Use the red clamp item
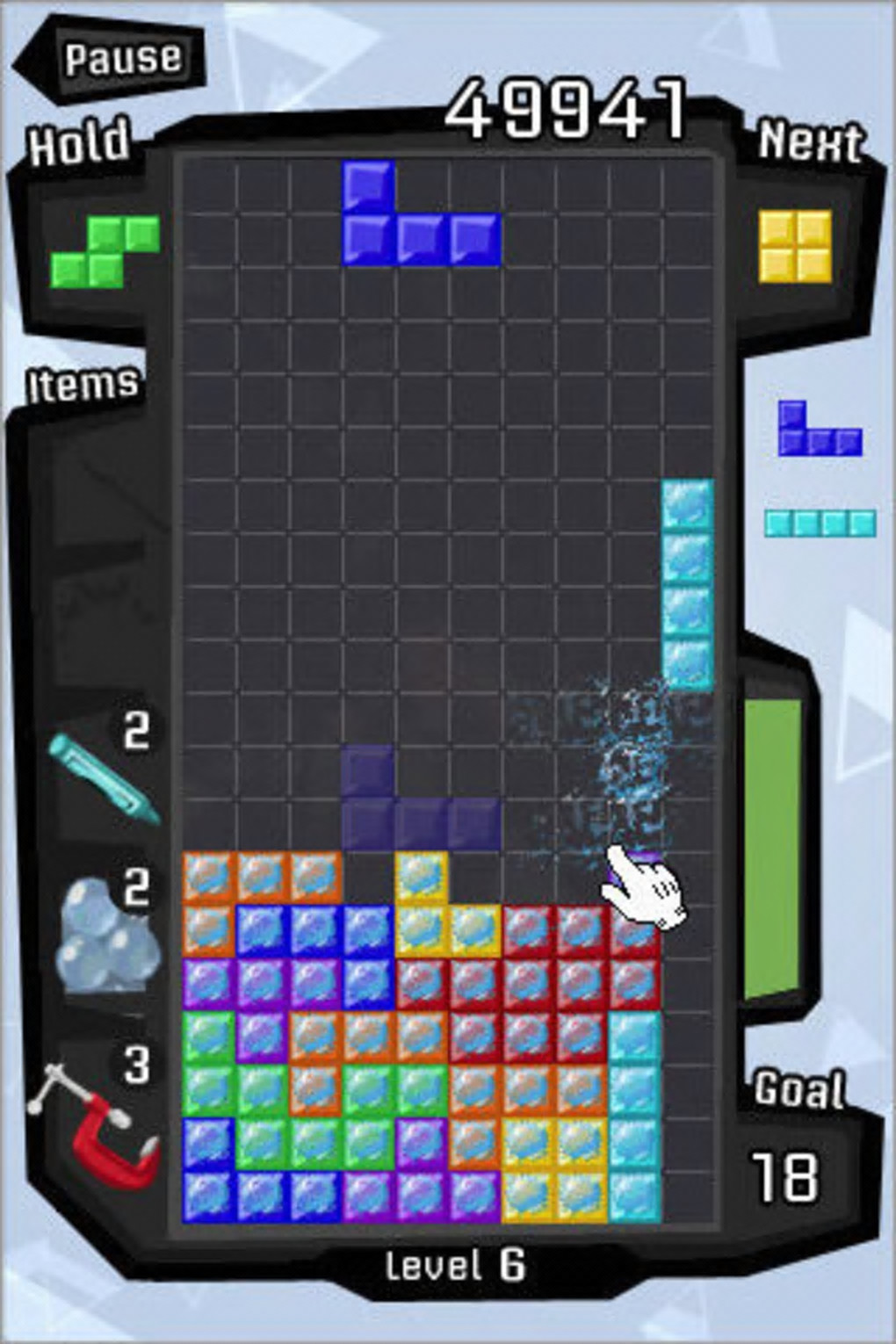The image size is (896, 1344). 95,1120
